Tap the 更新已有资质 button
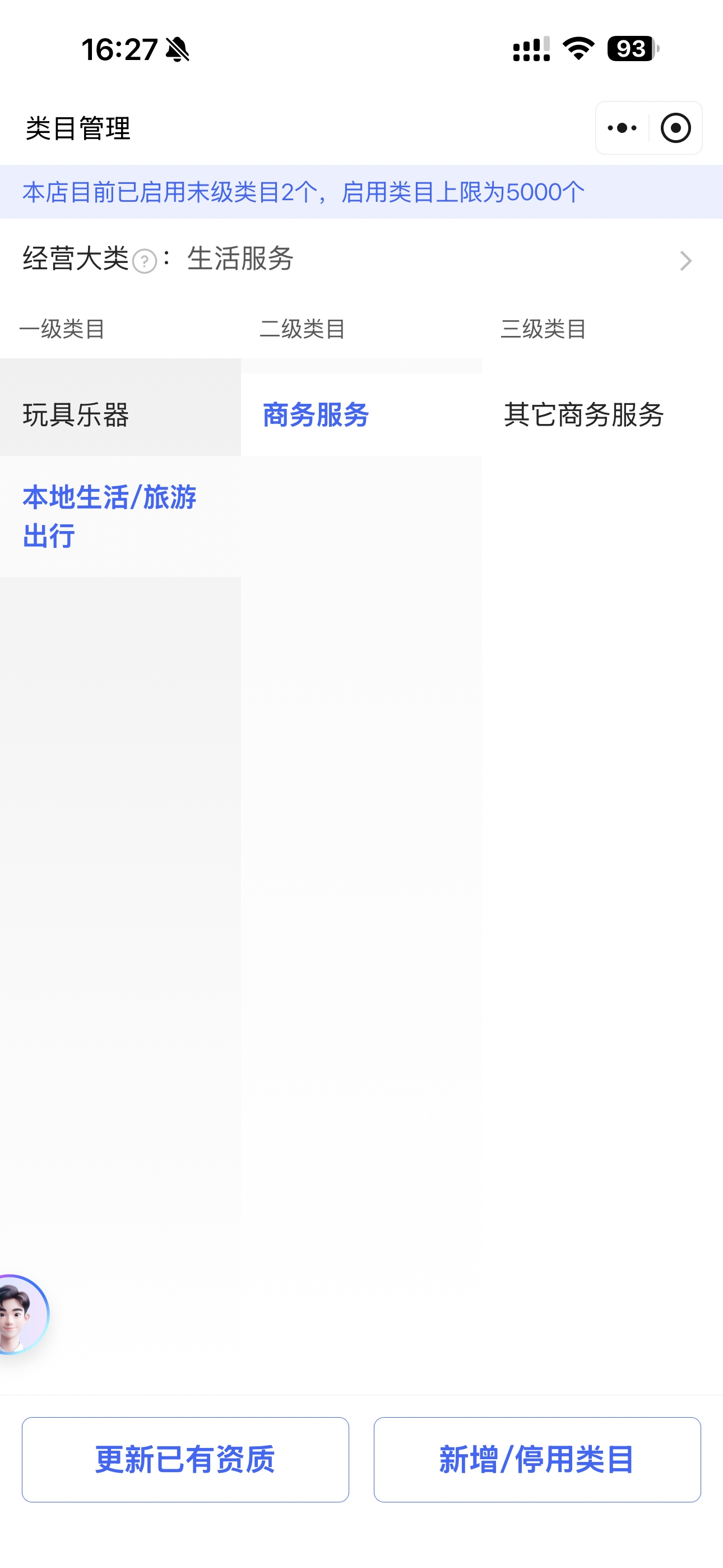 click(x=185, y=1459)
